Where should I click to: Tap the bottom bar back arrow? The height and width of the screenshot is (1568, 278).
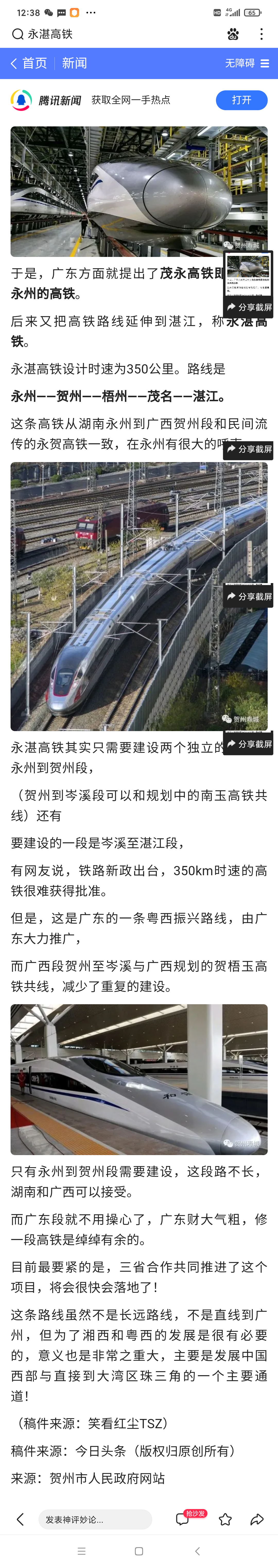pyautogui.click(x=20, y=1519)
